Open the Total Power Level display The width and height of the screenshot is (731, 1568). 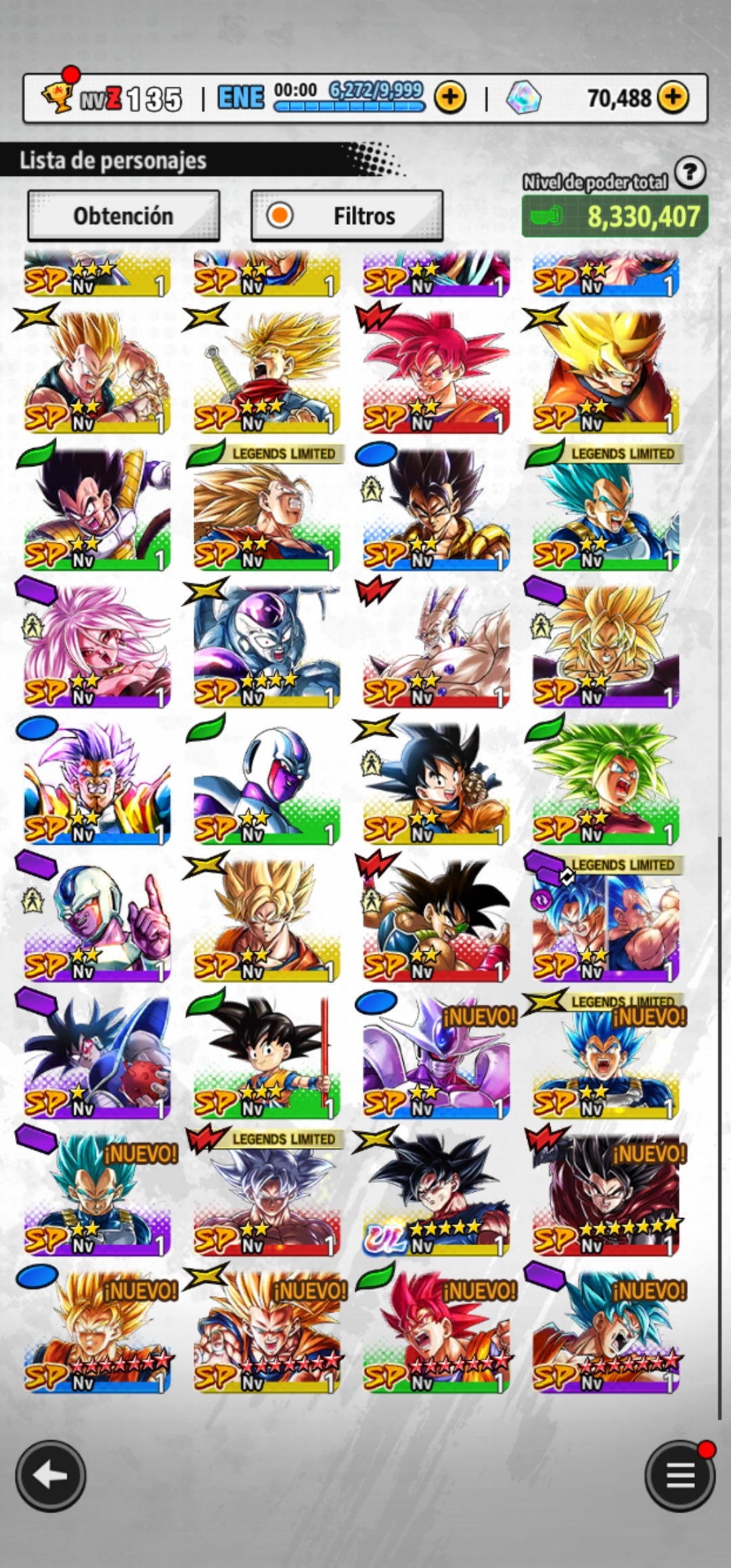click(x=615, y=217)
